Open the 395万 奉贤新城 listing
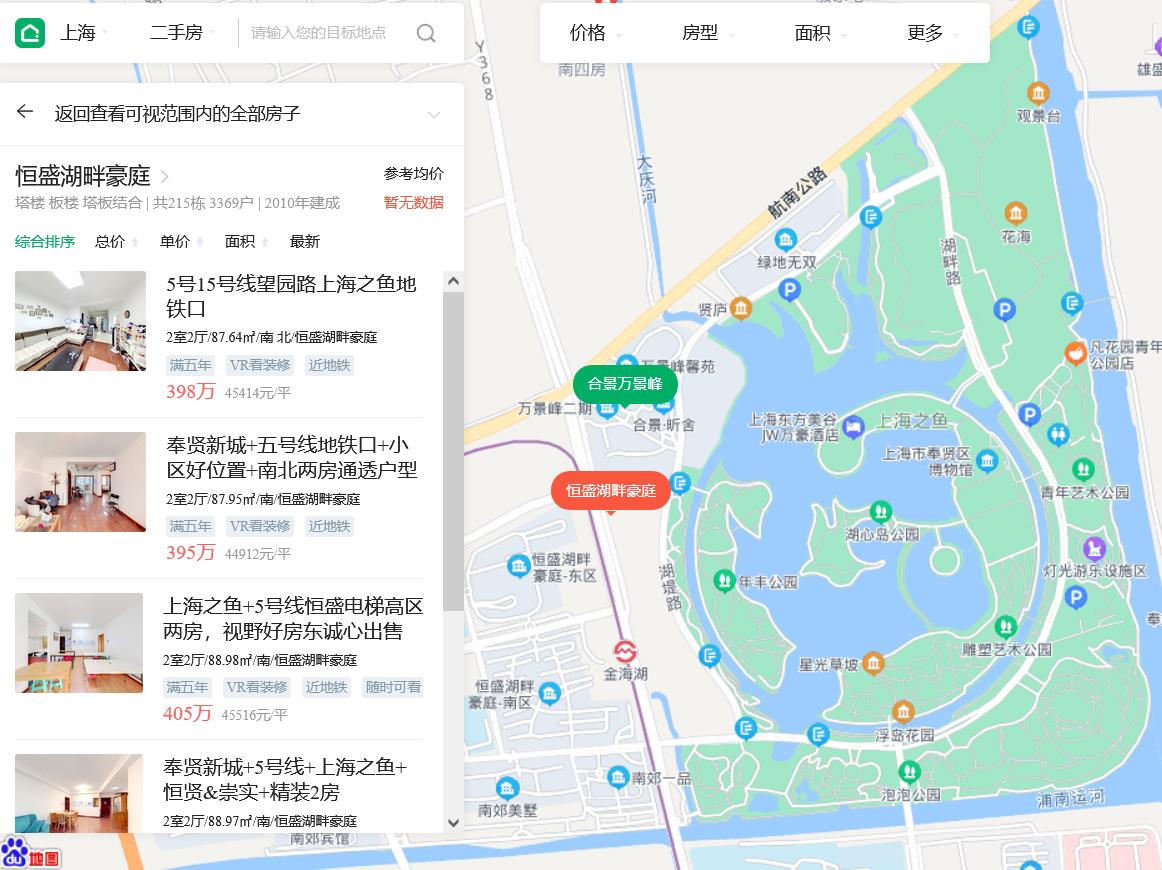 290,457
